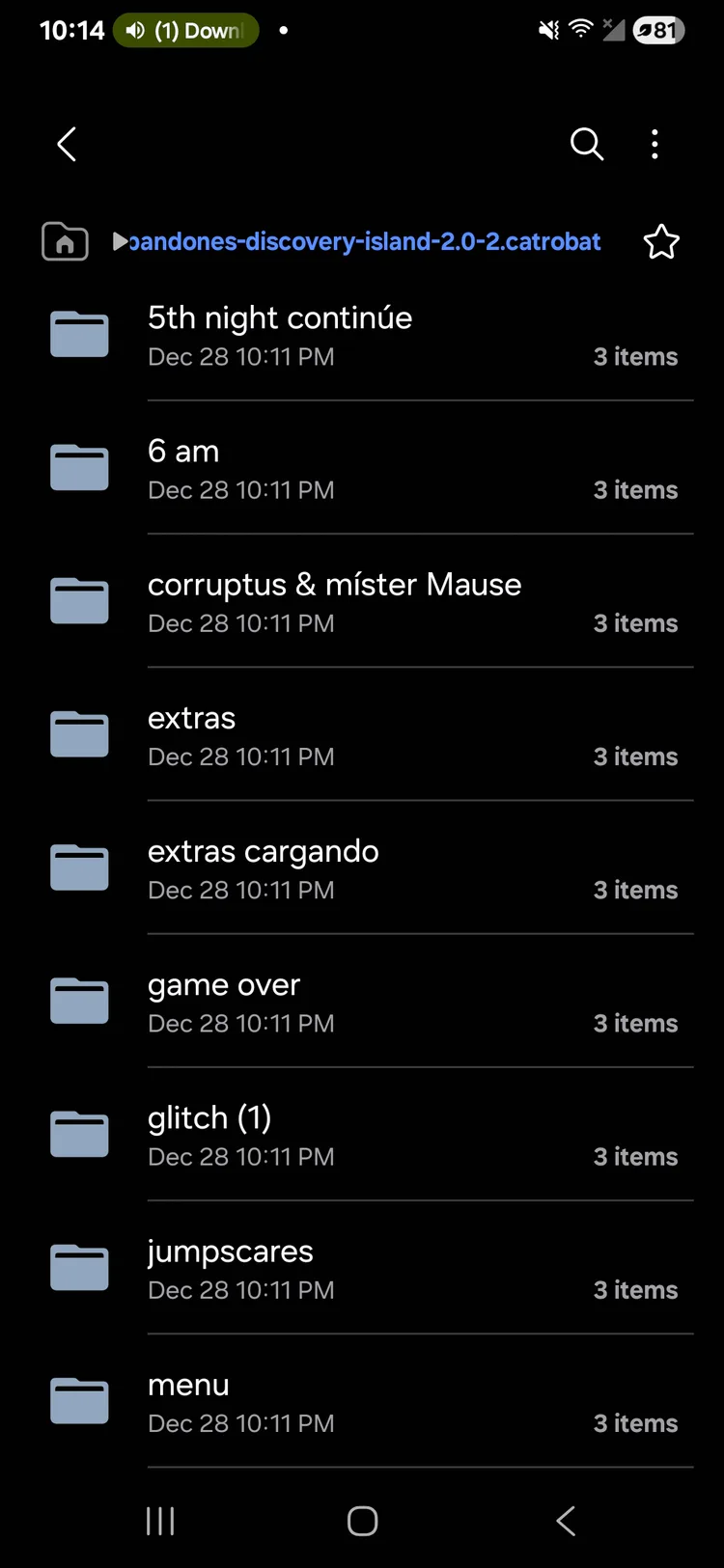Go back using the top arrow
Screen dimensions: 724x1568
[67, 145]
